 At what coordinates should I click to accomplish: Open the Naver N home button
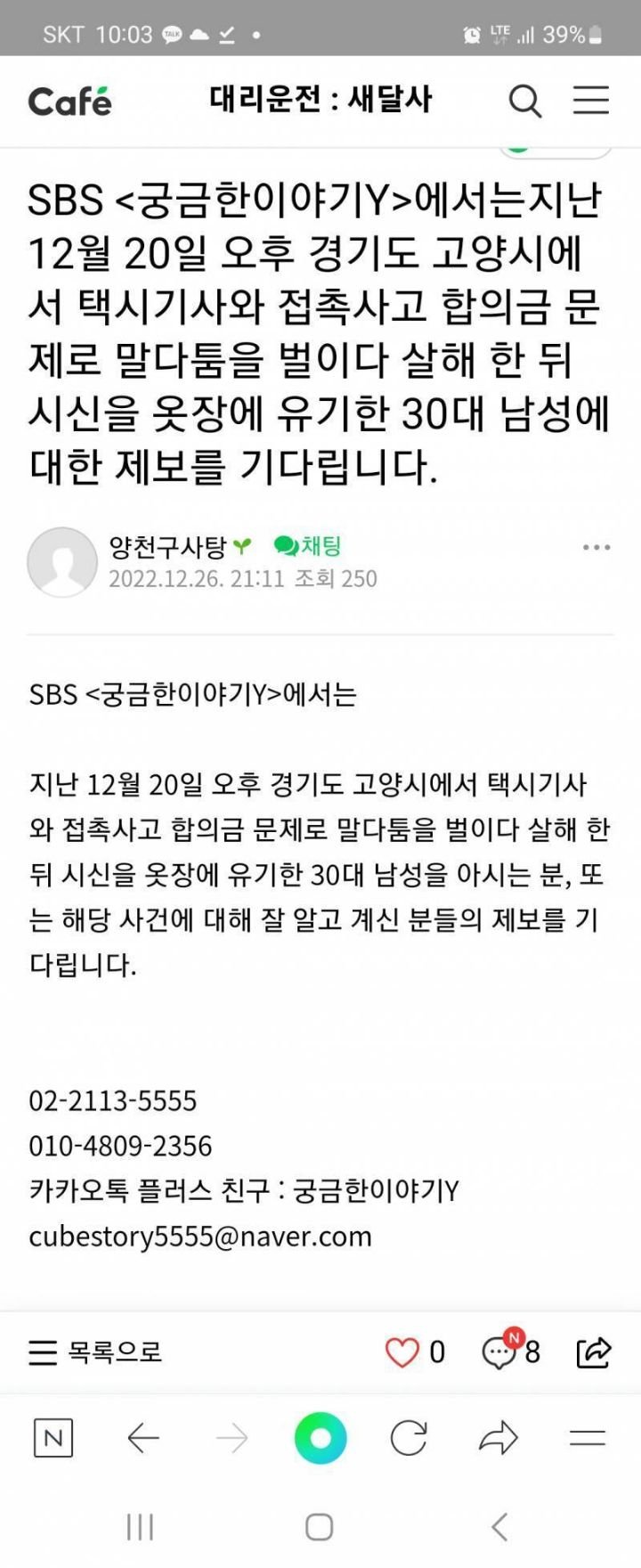pos(53,1438)
